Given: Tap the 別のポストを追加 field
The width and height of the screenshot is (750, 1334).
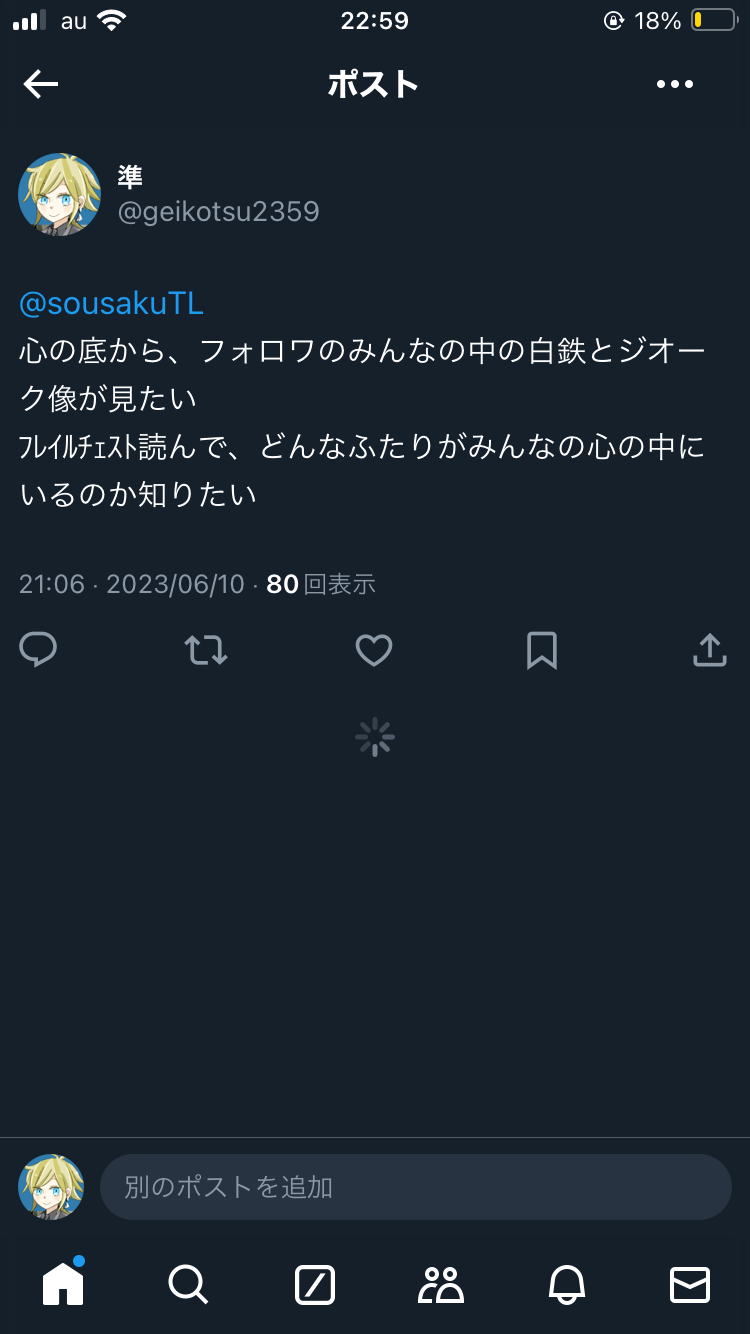Looking at the screenshot, I should tap(415, 1187).
